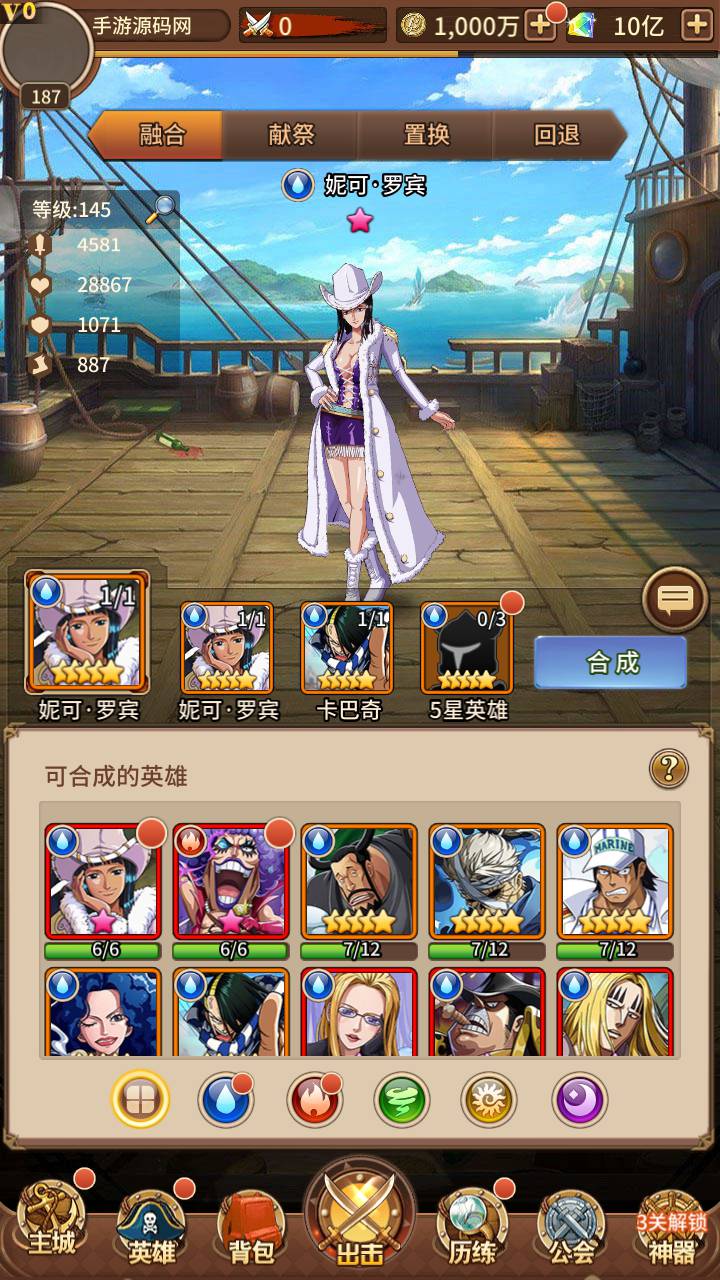The image size is (720, 1280).
Task: Open the chat bubble icon
Action: [675, 600]
